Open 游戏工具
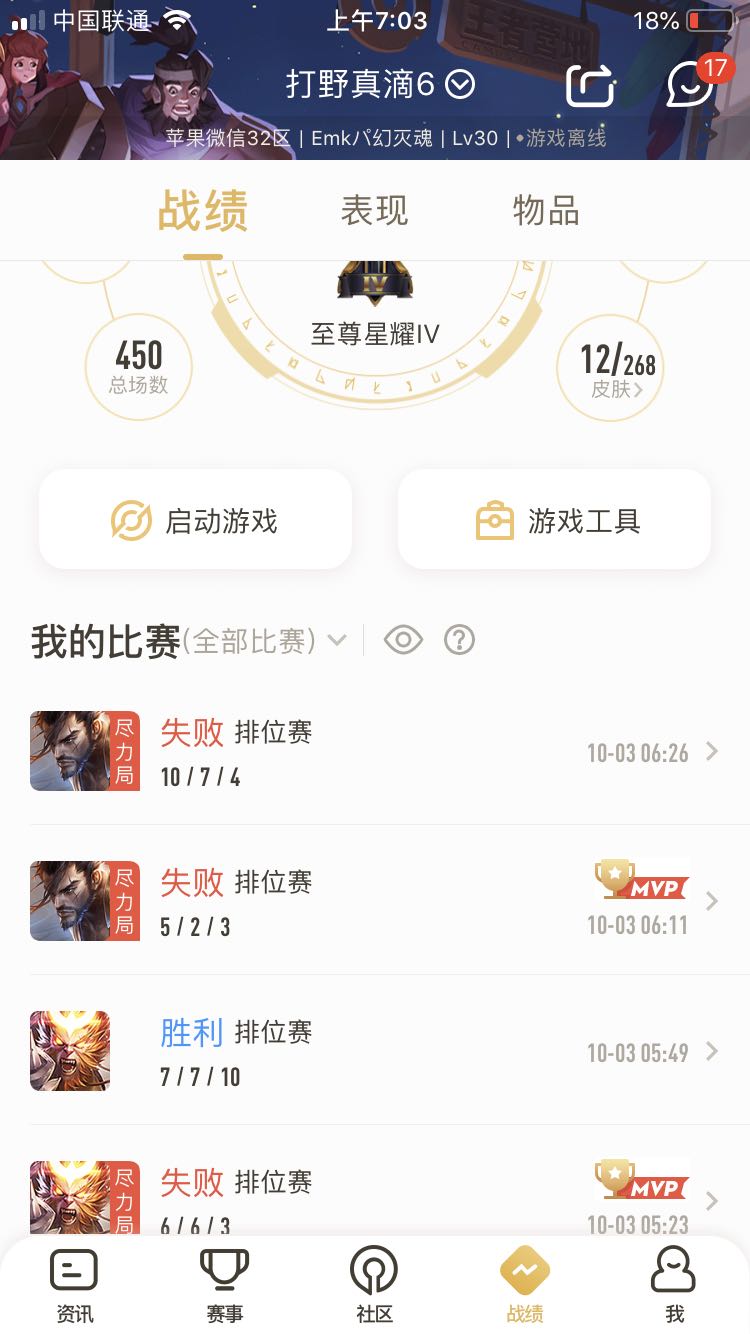 click(x=554, y=520)
